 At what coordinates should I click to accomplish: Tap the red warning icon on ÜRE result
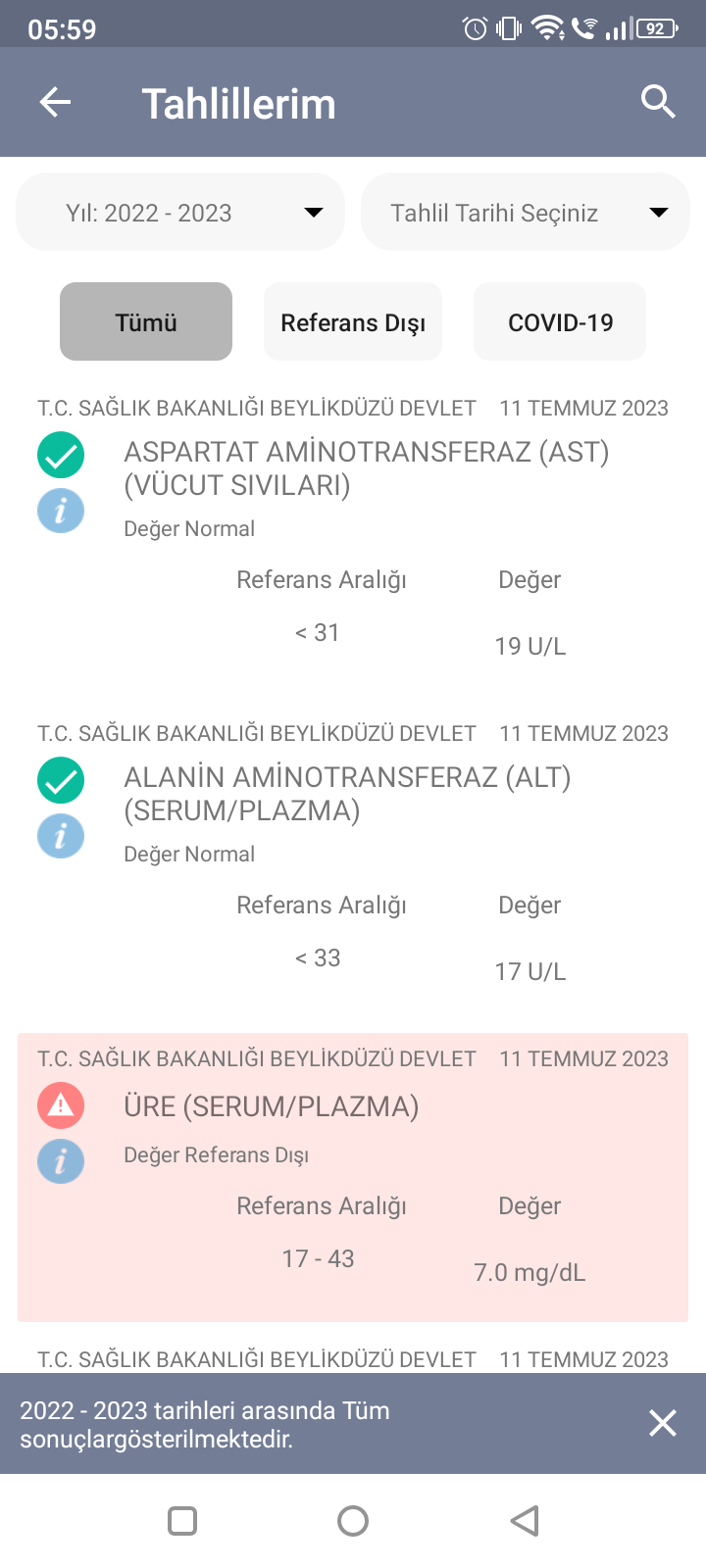[60, 1105]
